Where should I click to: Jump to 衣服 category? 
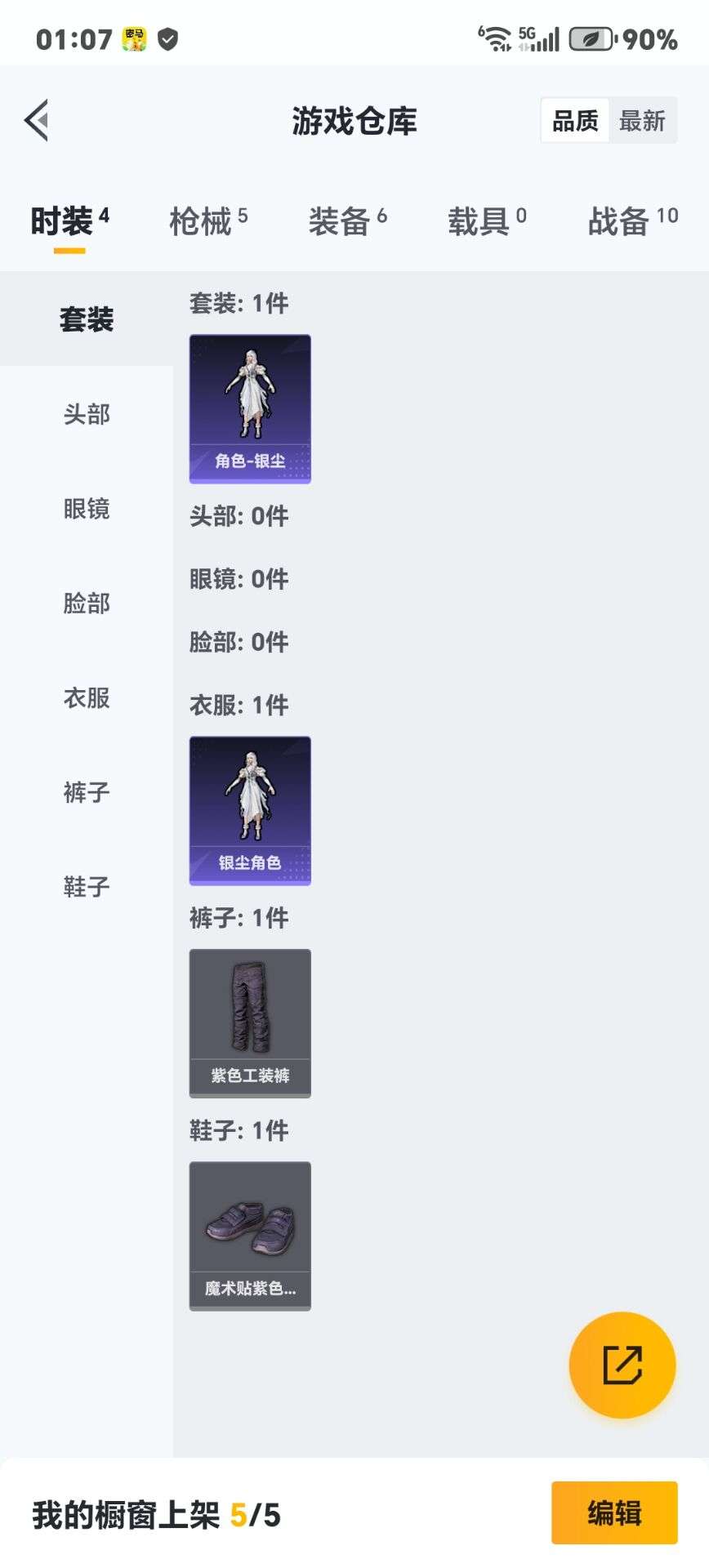86,698
